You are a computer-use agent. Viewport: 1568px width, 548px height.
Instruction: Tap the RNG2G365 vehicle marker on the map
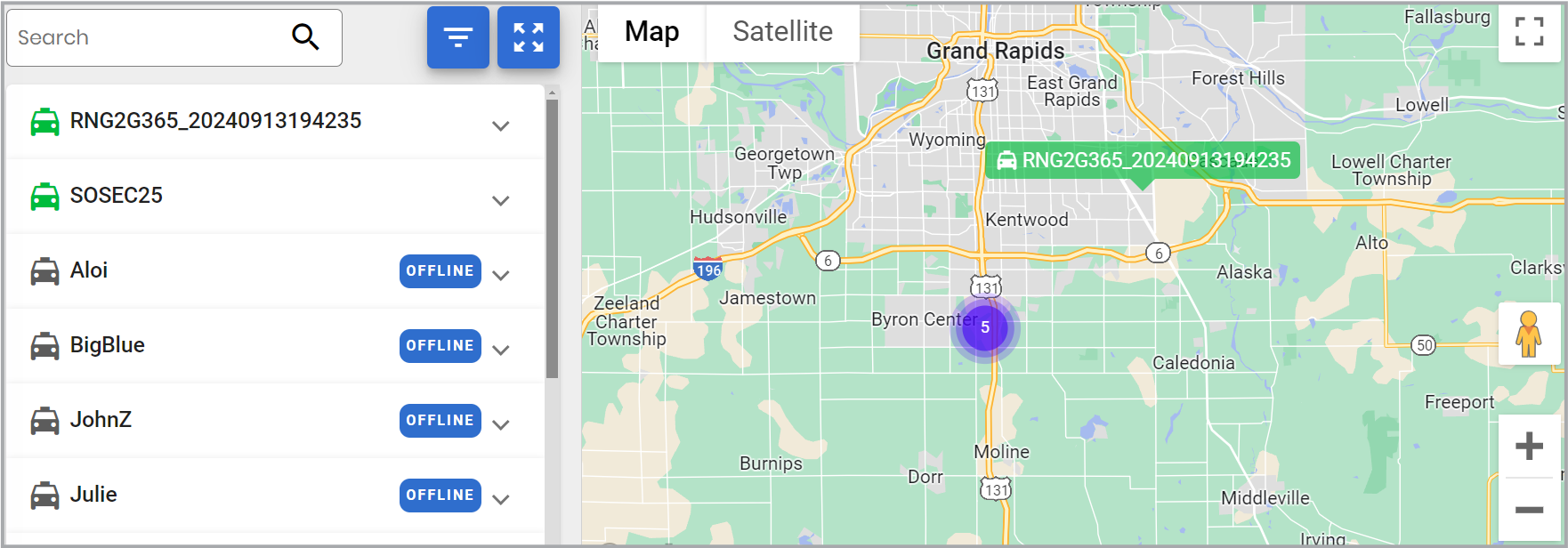1142,161
